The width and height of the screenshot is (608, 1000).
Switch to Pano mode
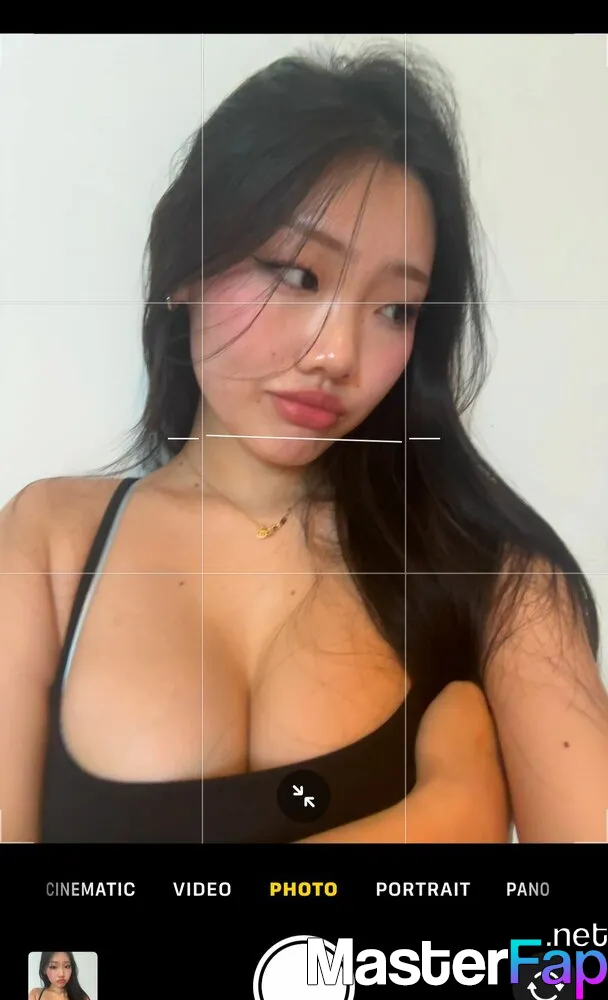tap(528, 889)
